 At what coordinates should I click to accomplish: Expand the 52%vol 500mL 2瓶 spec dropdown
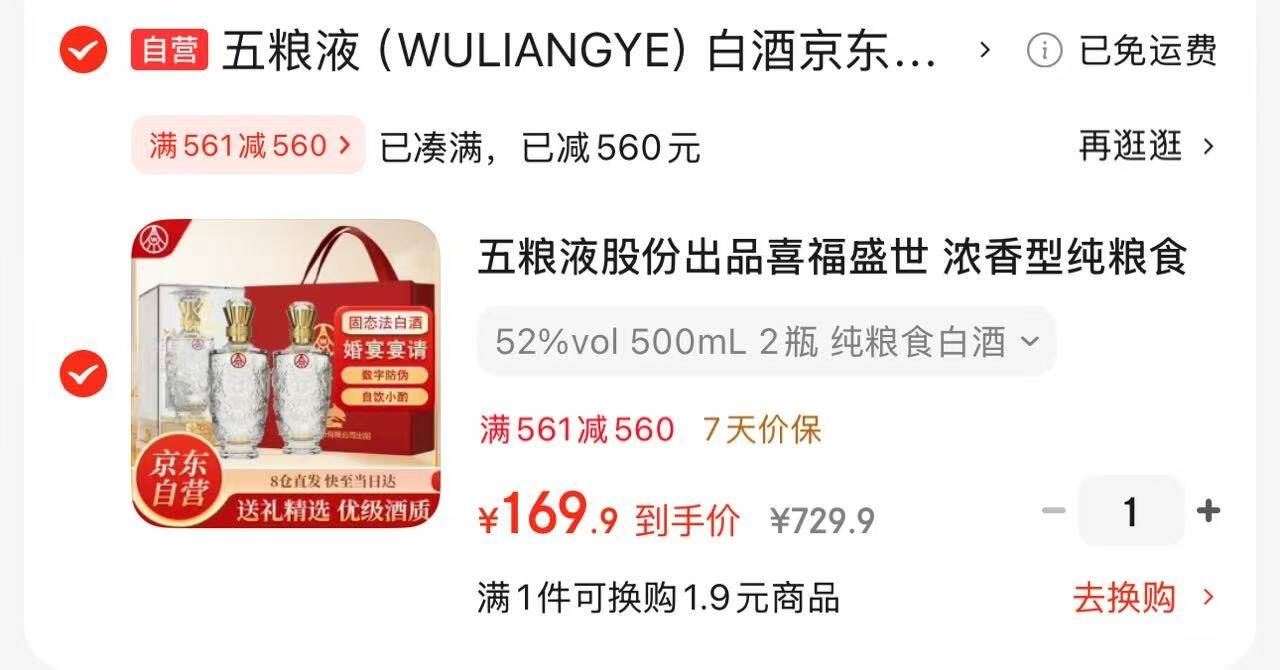click(x=766, y=342)
